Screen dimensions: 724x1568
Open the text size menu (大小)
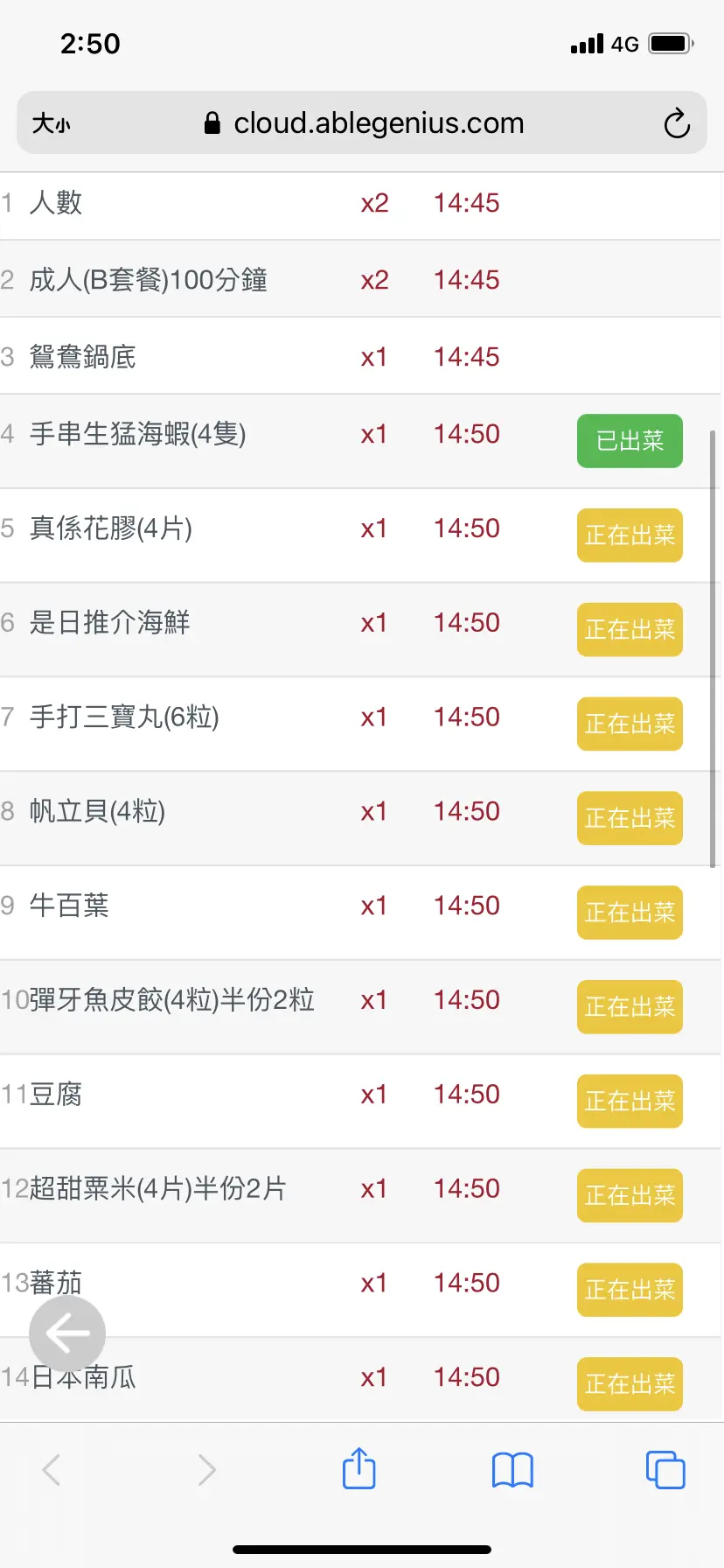coord(51,123)
